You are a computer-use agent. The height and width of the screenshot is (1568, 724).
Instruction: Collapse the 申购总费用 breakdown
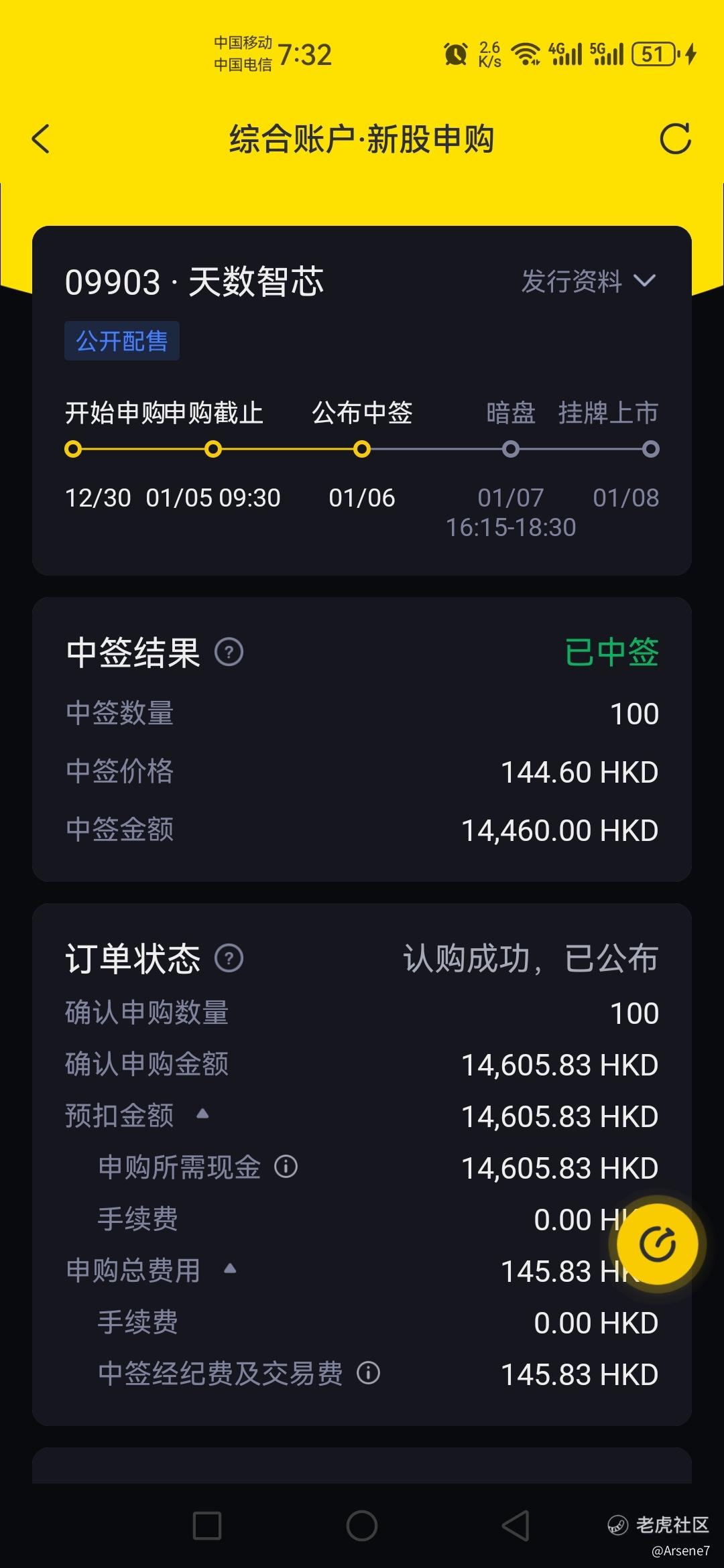(230, 1268)
